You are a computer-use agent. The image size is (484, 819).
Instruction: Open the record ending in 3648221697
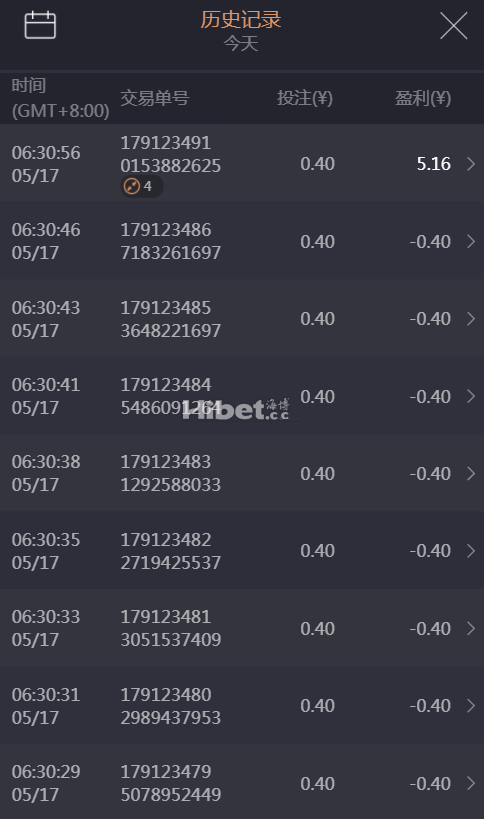pos(242,318)
